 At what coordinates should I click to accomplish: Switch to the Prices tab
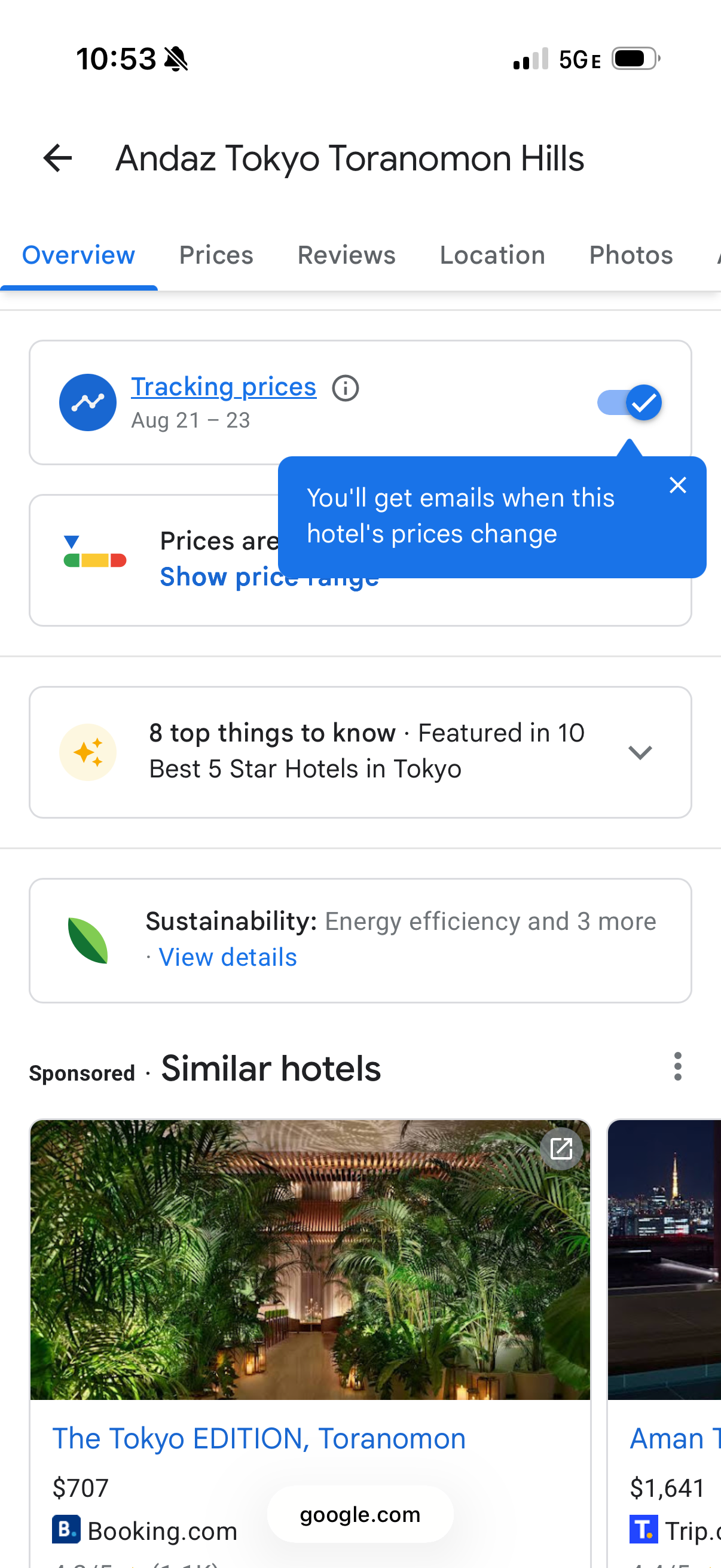[216, 255]
